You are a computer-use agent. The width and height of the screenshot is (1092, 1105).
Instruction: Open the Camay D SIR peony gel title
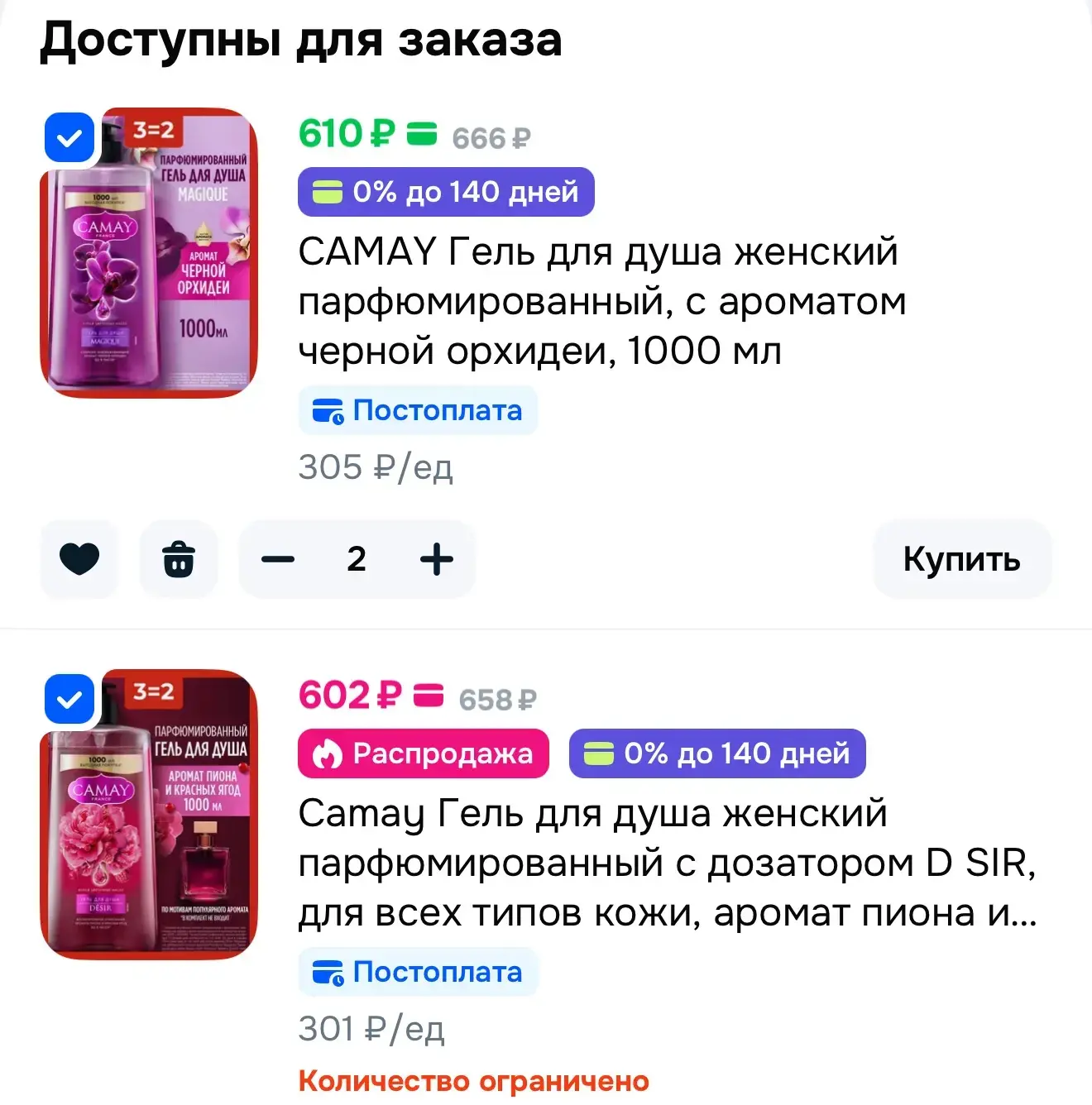(667, 863)
